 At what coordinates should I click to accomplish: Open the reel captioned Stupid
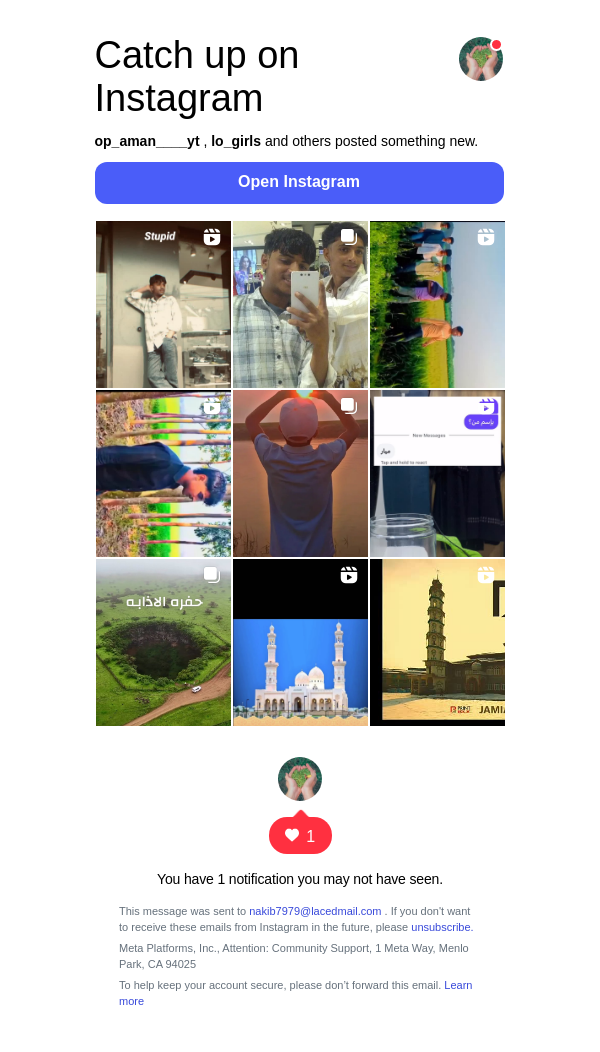click(163, 304)
